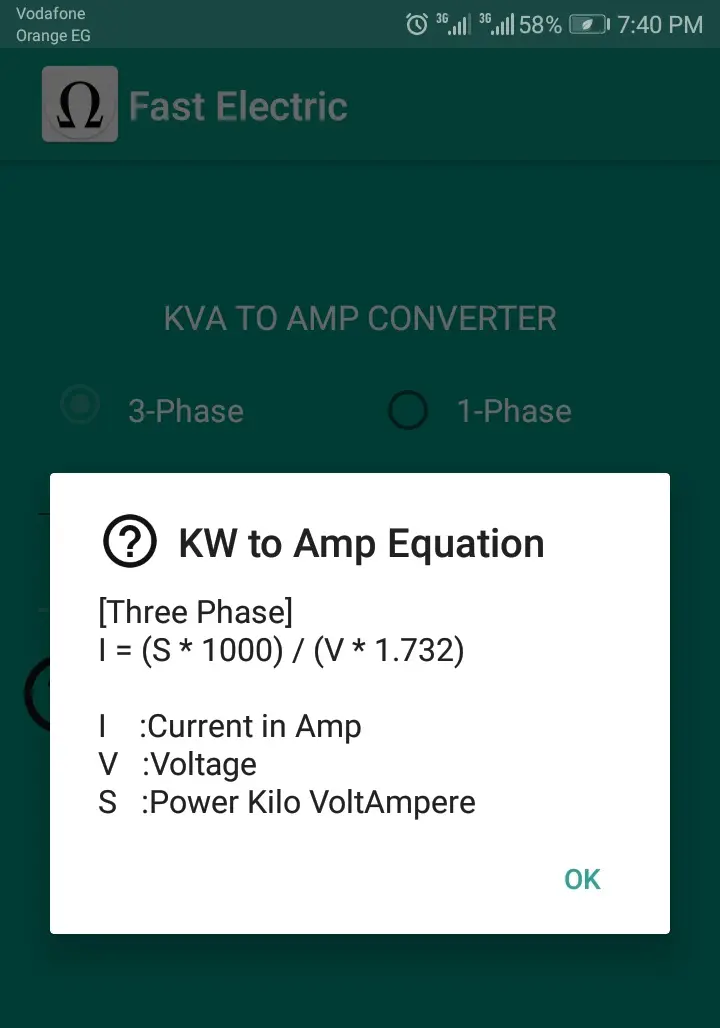Viewport: 720px width, 1028px height.
Task: Click the KVA TO AMP CONVERTER heading
Action: [x=360, y=318]
